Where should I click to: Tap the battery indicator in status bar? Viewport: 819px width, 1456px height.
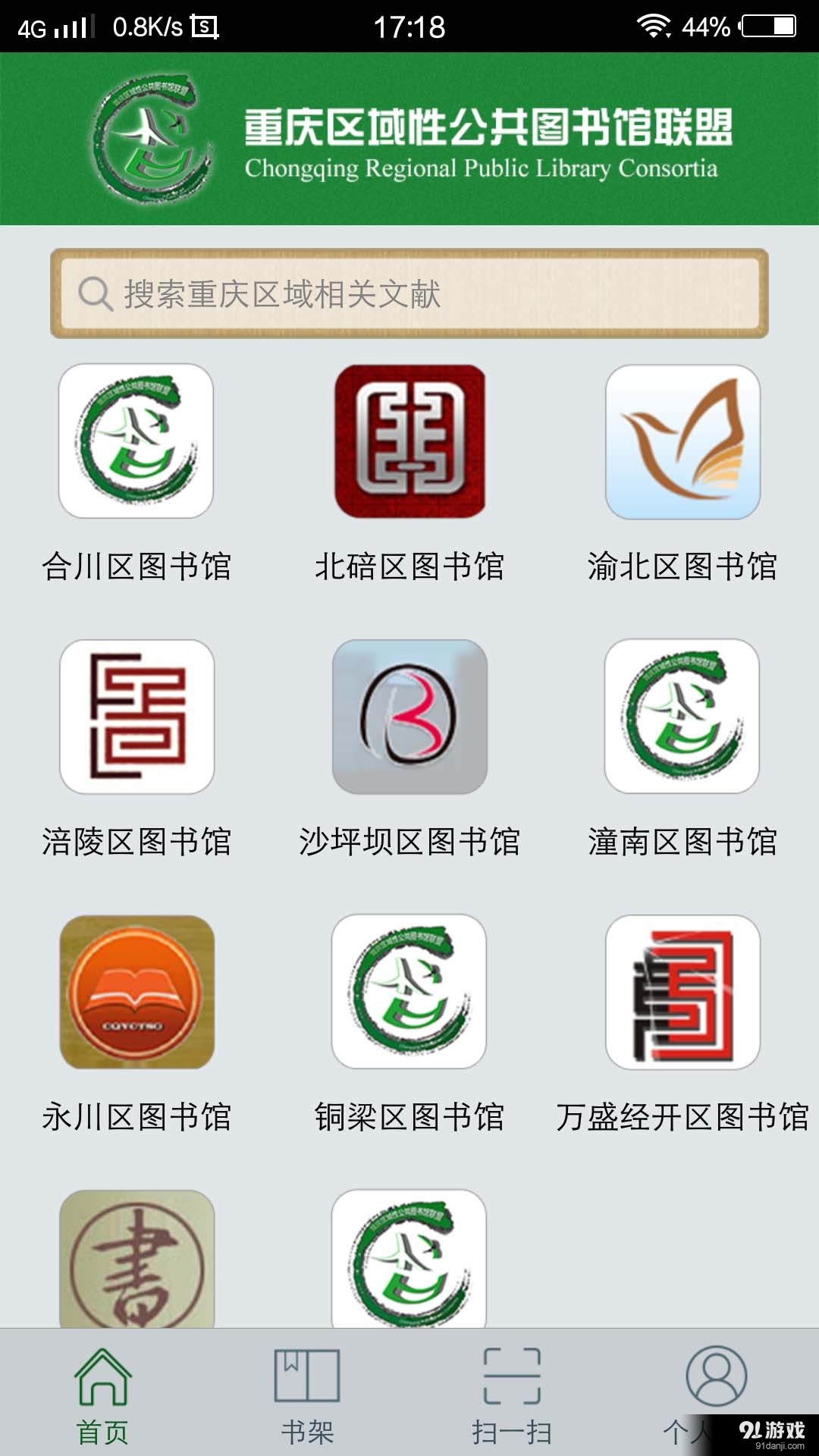click(761, 23)
